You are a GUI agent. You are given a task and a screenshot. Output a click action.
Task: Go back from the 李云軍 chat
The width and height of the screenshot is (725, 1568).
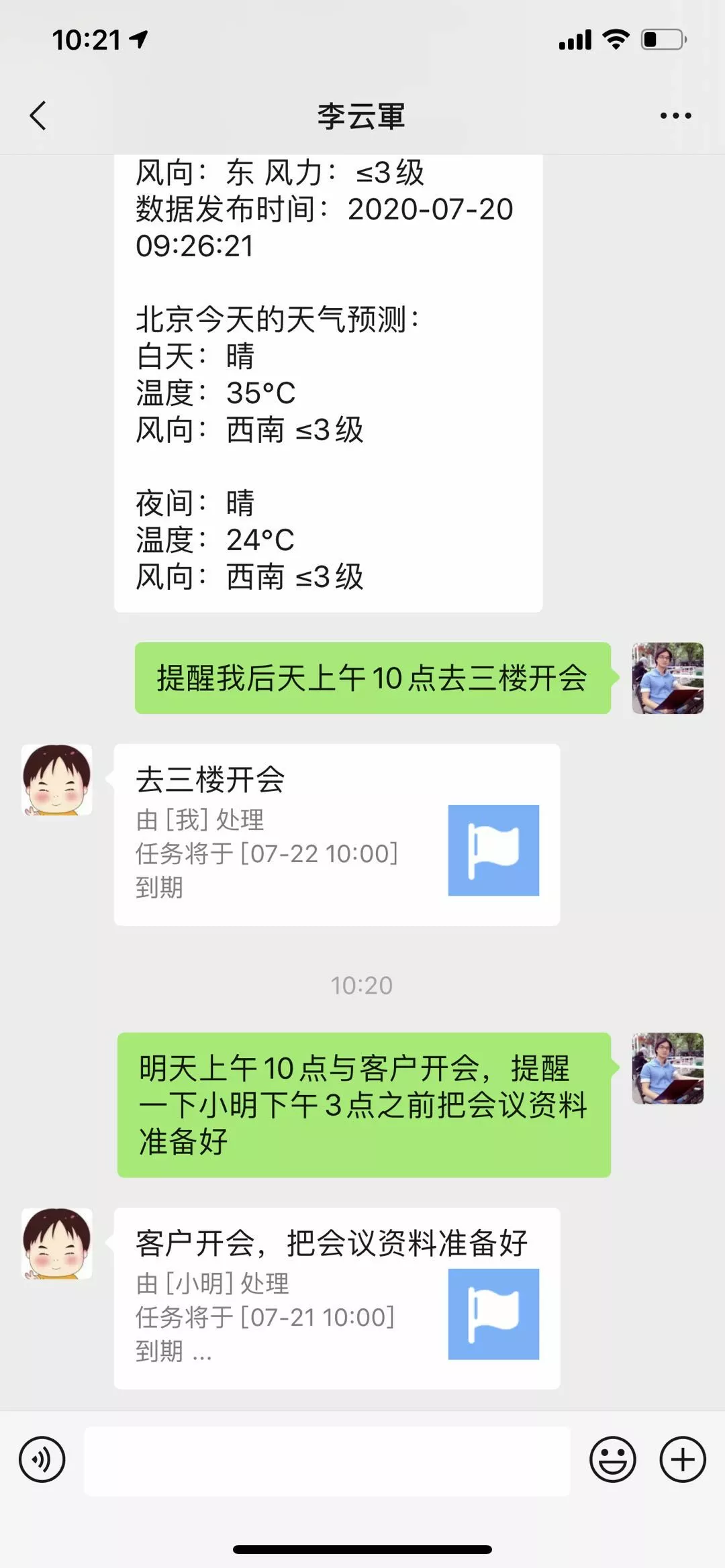pyautogui.click(x=39, y=115)
